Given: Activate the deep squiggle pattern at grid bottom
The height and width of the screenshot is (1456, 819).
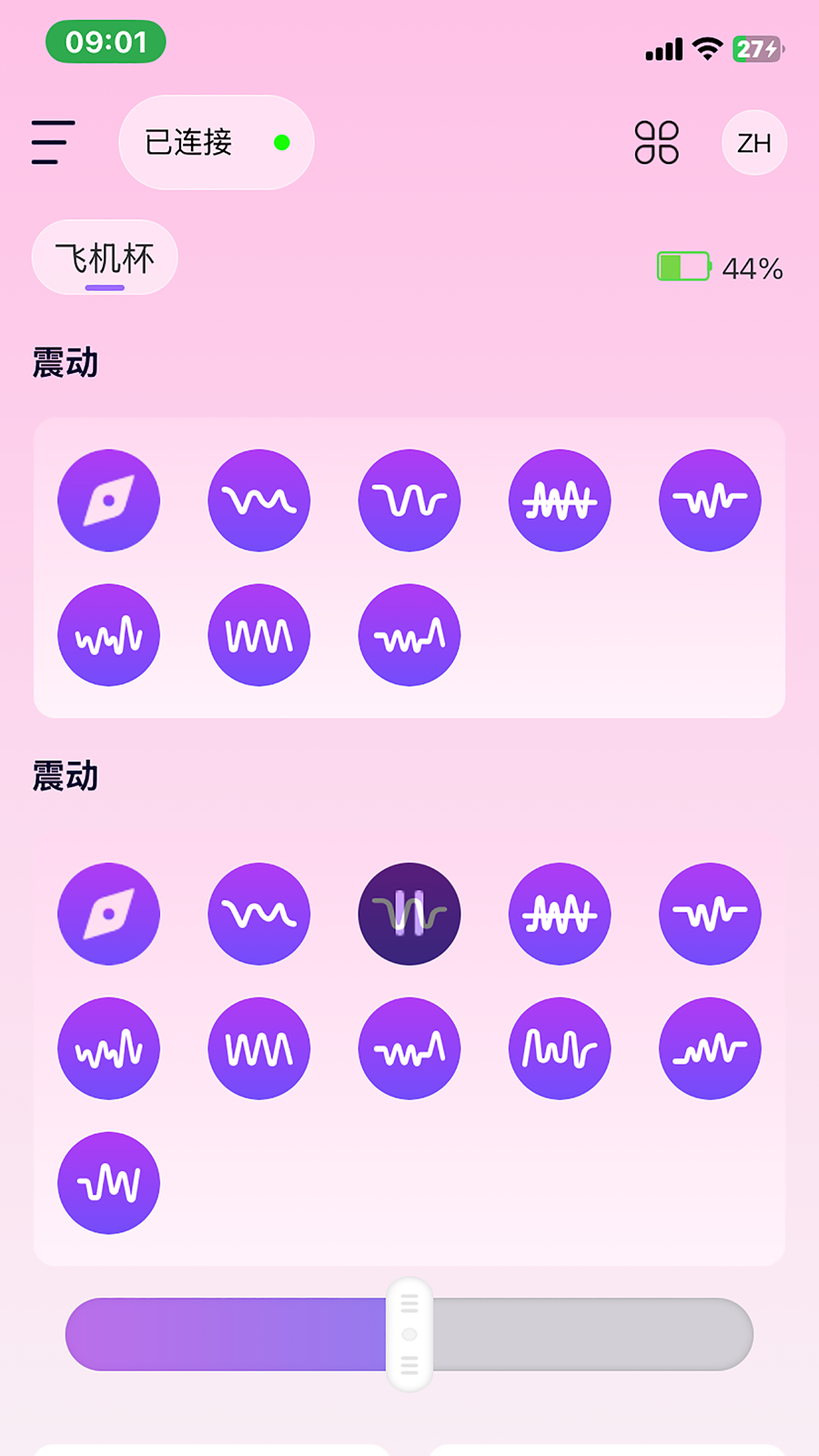Looking at the screenshot, I should [109, 1182].
